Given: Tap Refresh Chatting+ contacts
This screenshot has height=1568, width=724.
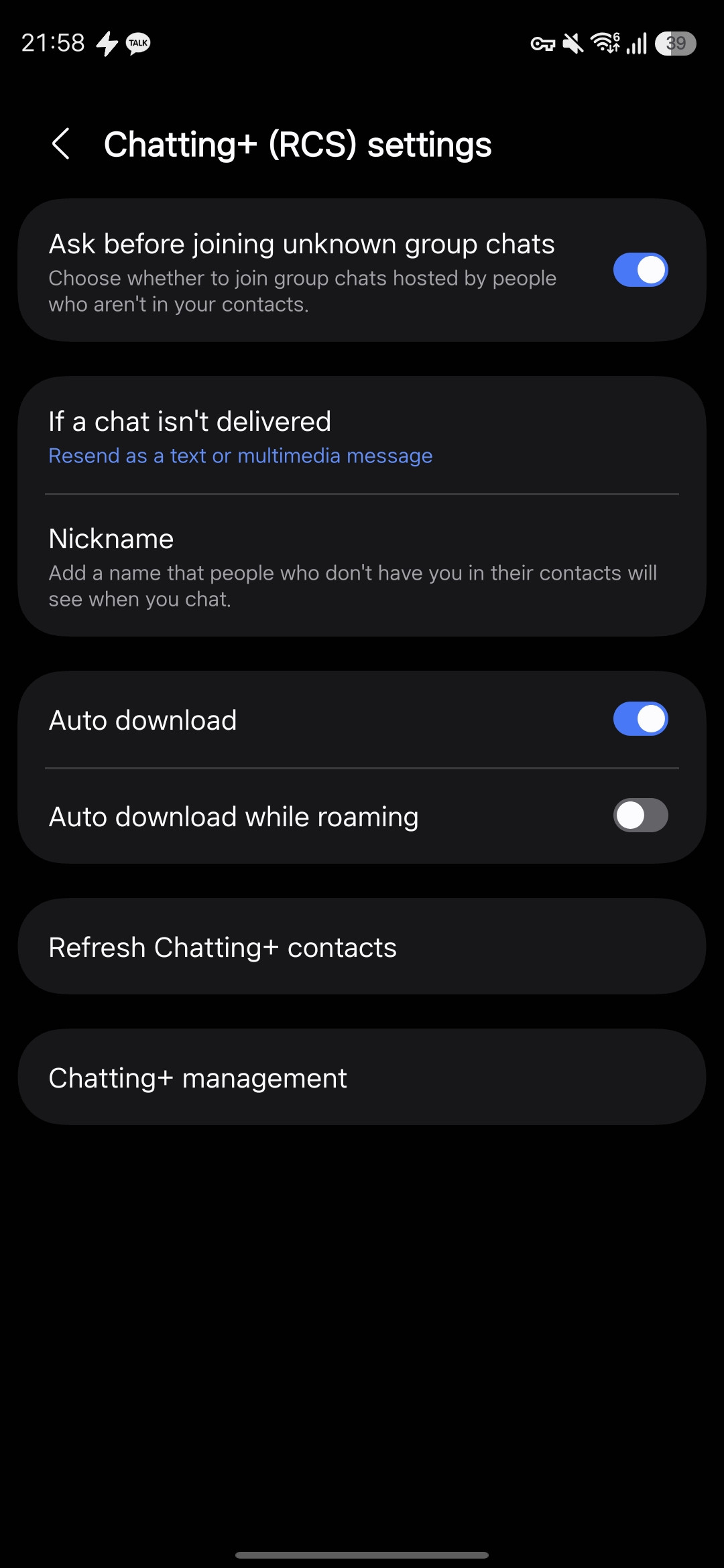Looking at the screenshot, I should pyautogui.click(x=362, y=947).
